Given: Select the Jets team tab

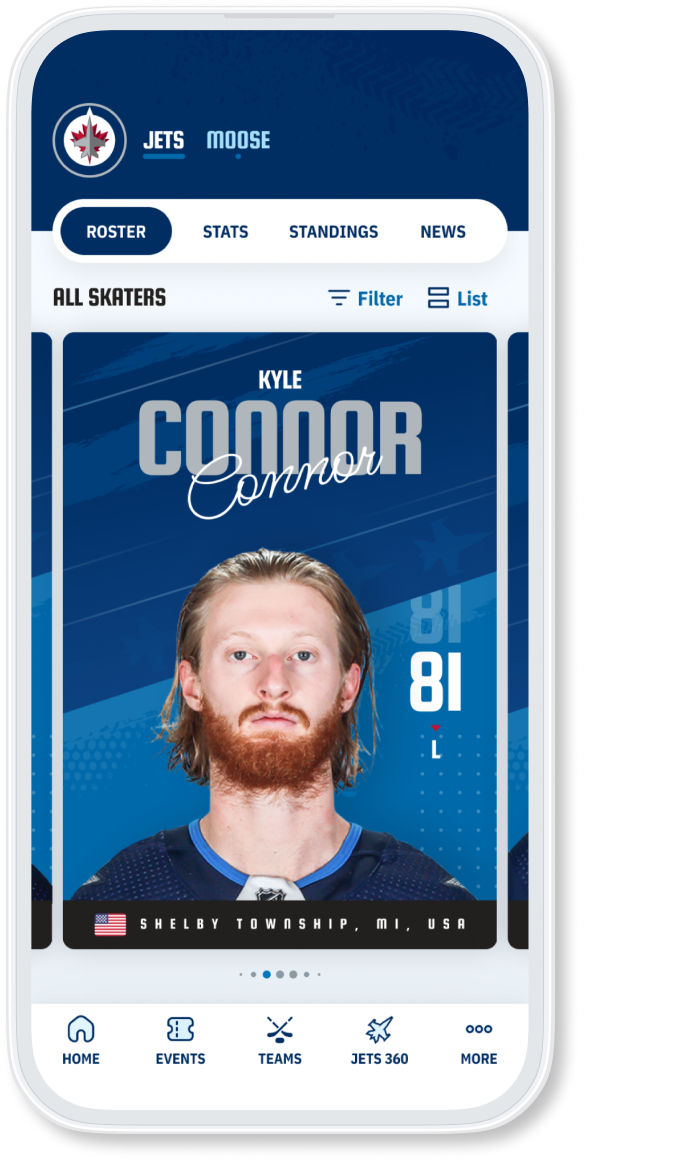Looking at the screenshot, I should (x=163, y=140).
